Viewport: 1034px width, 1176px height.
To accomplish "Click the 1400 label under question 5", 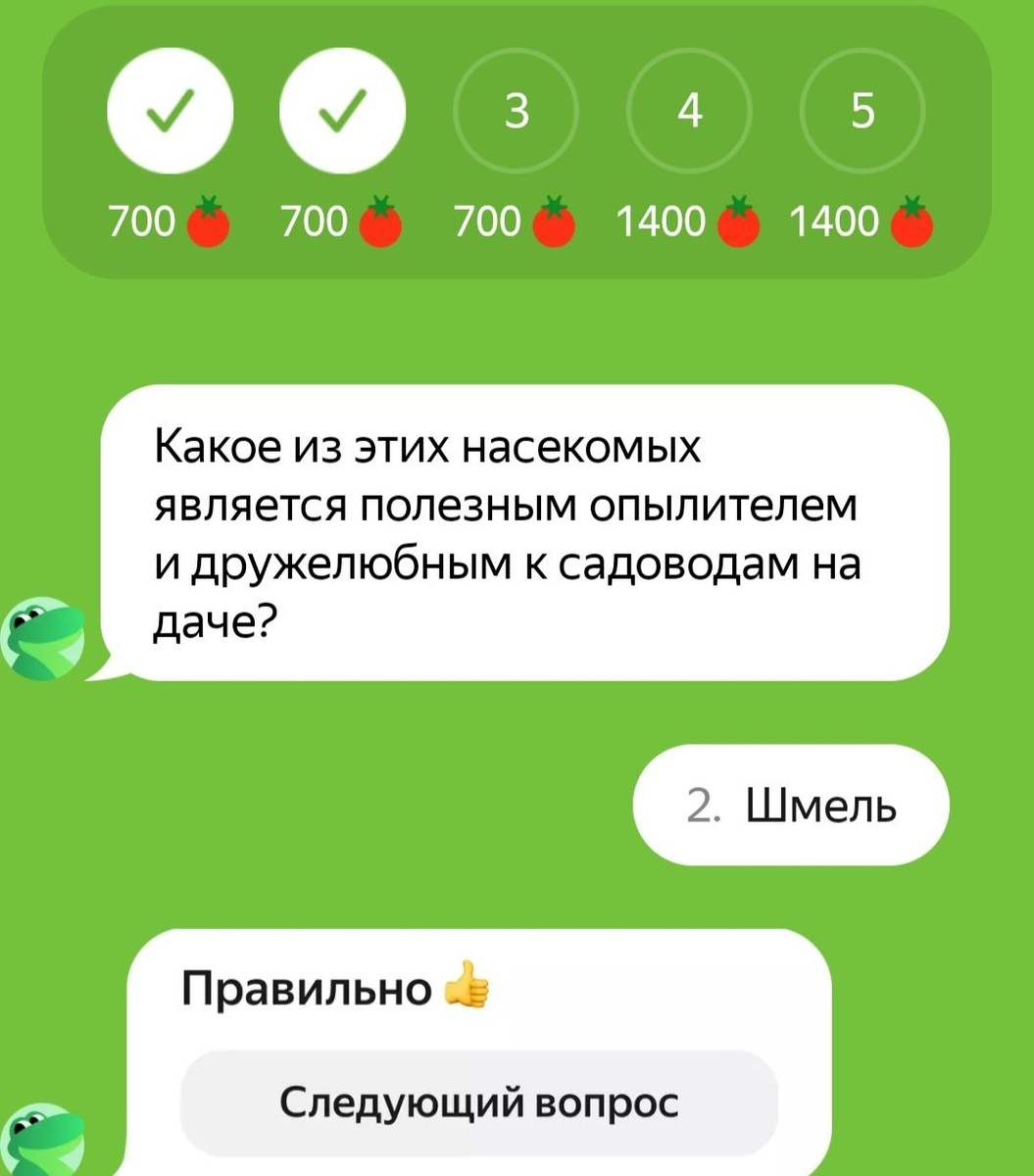I will point(834,220).
